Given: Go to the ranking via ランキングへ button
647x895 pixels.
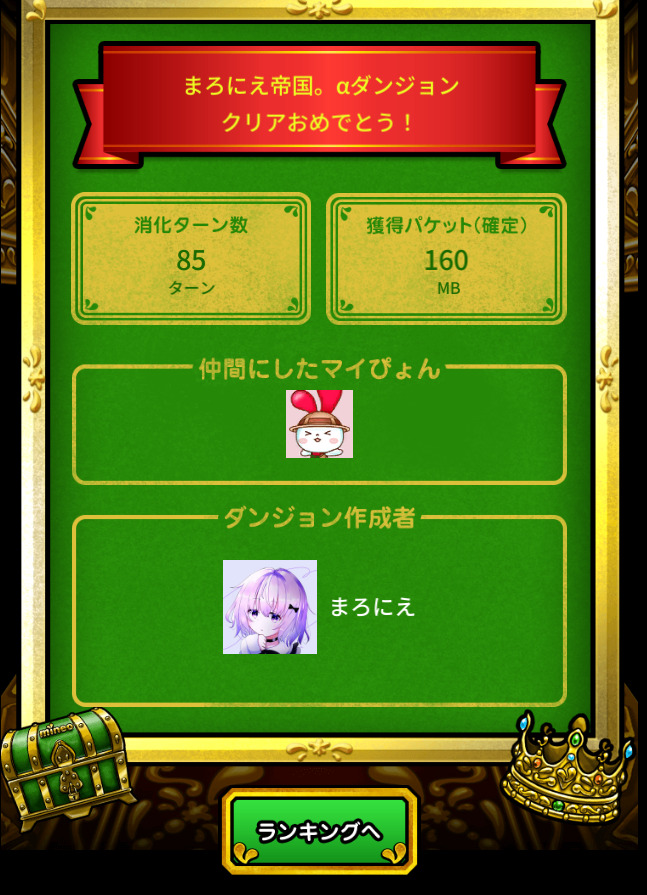Looking at the screenshot, I should [x=320, y=831].
